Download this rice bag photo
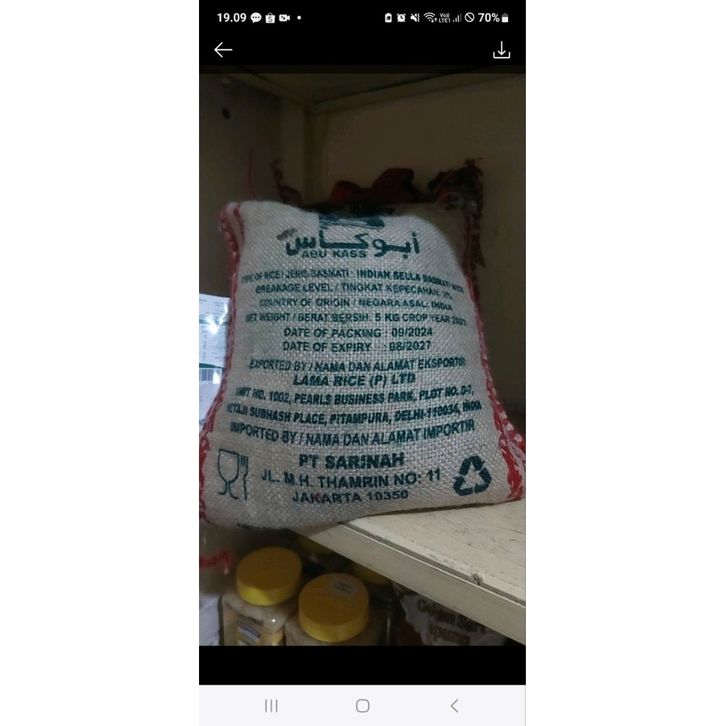 point(501,50)
